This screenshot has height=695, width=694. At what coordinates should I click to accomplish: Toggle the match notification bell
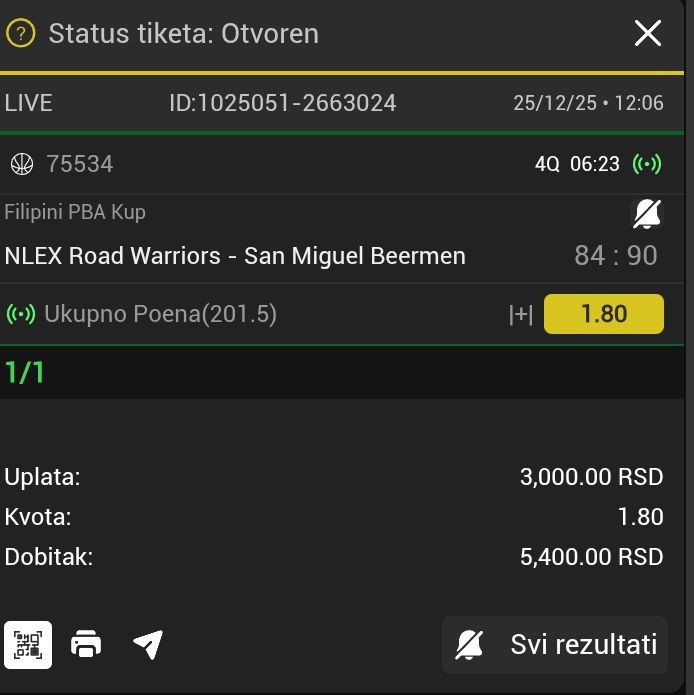647,213
